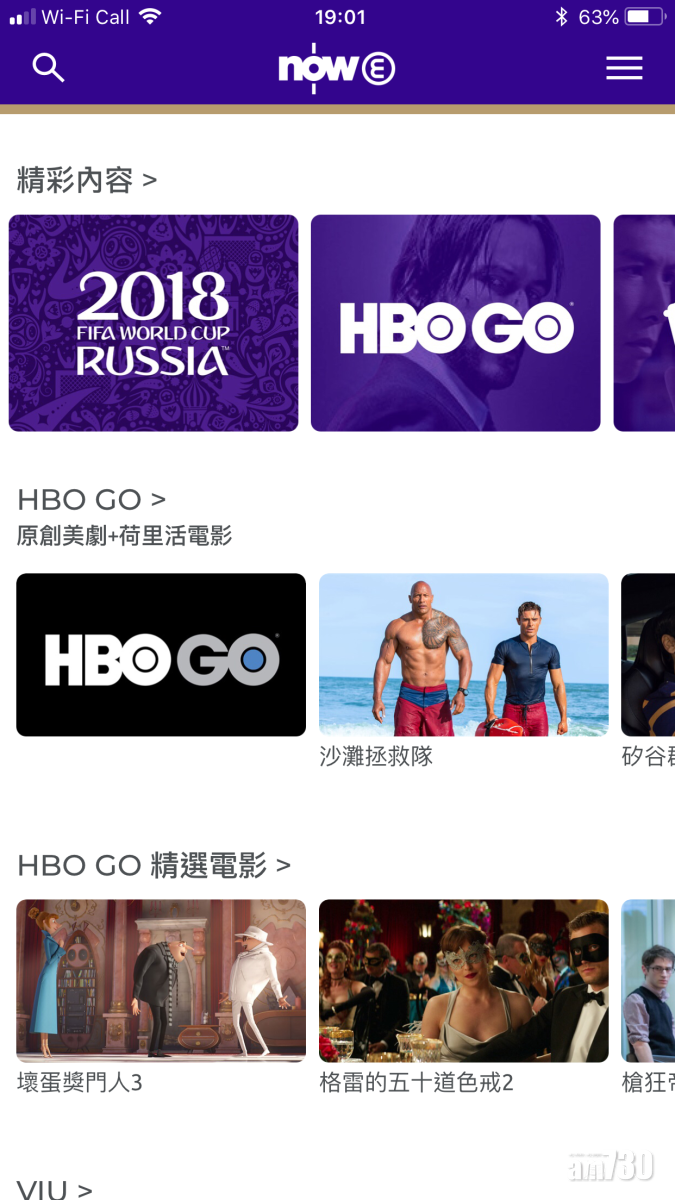Open the hamburger menu
675x1200 pixels.
[624, 67]
